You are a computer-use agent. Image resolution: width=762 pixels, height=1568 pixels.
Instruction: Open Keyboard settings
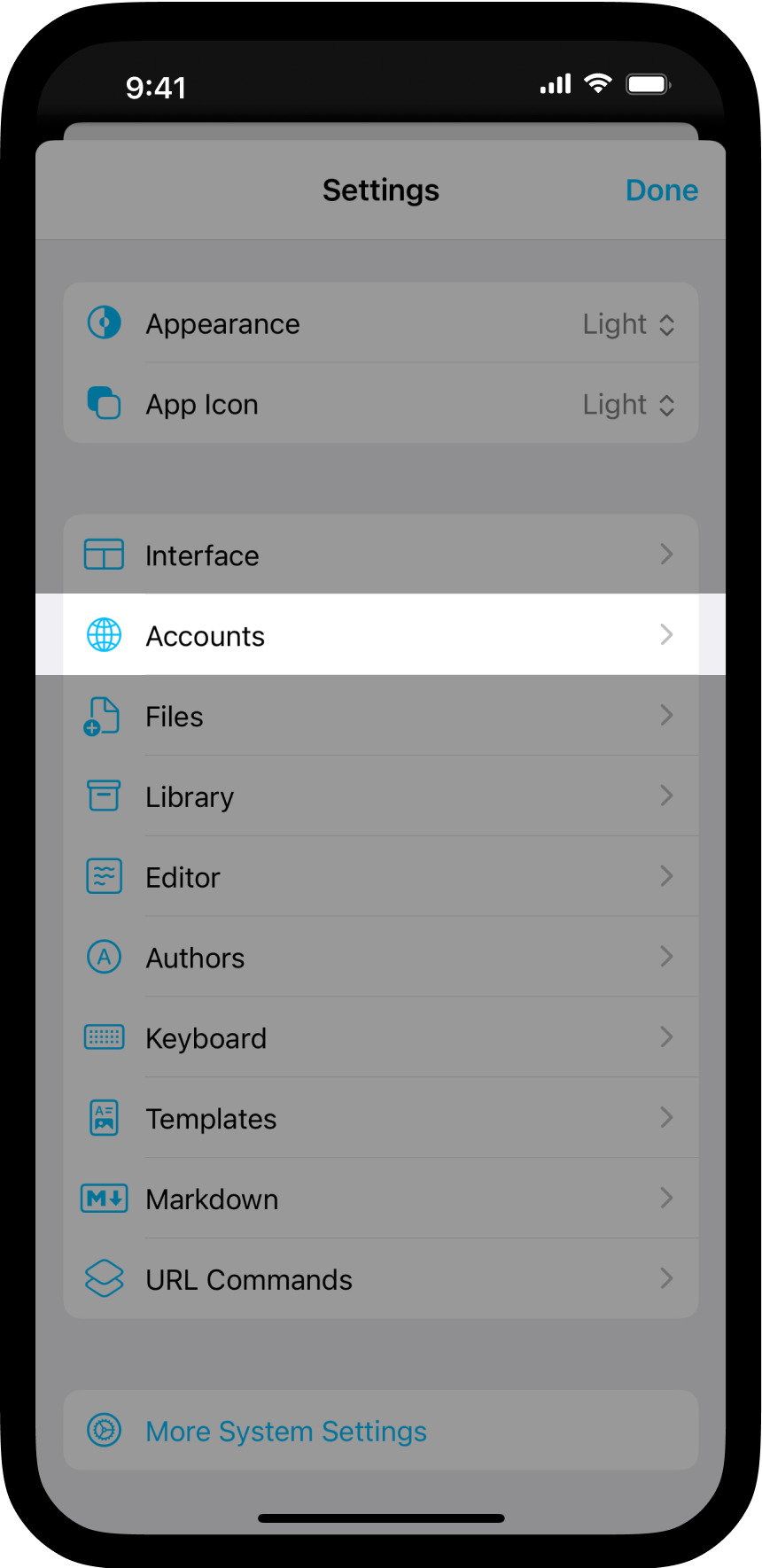381,1037
